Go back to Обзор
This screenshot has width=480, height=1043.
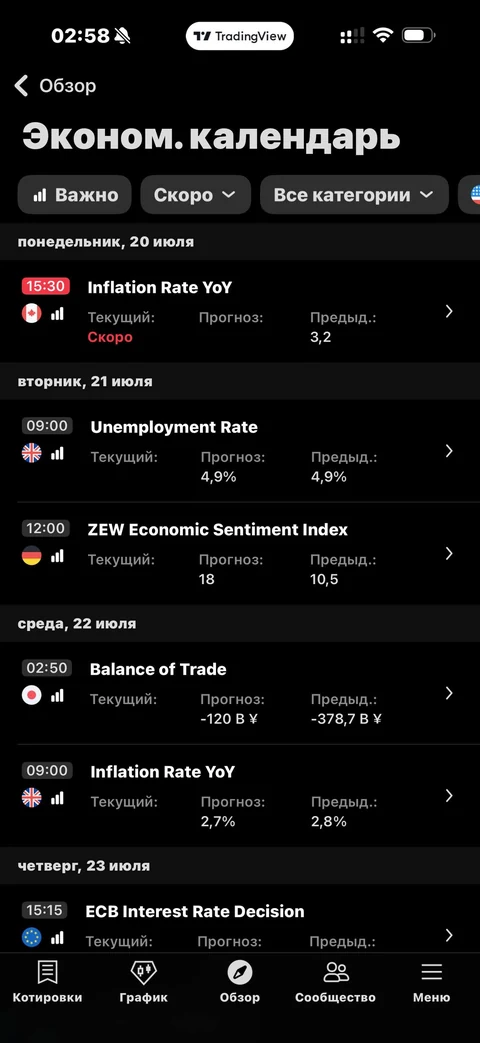[55, 86]
